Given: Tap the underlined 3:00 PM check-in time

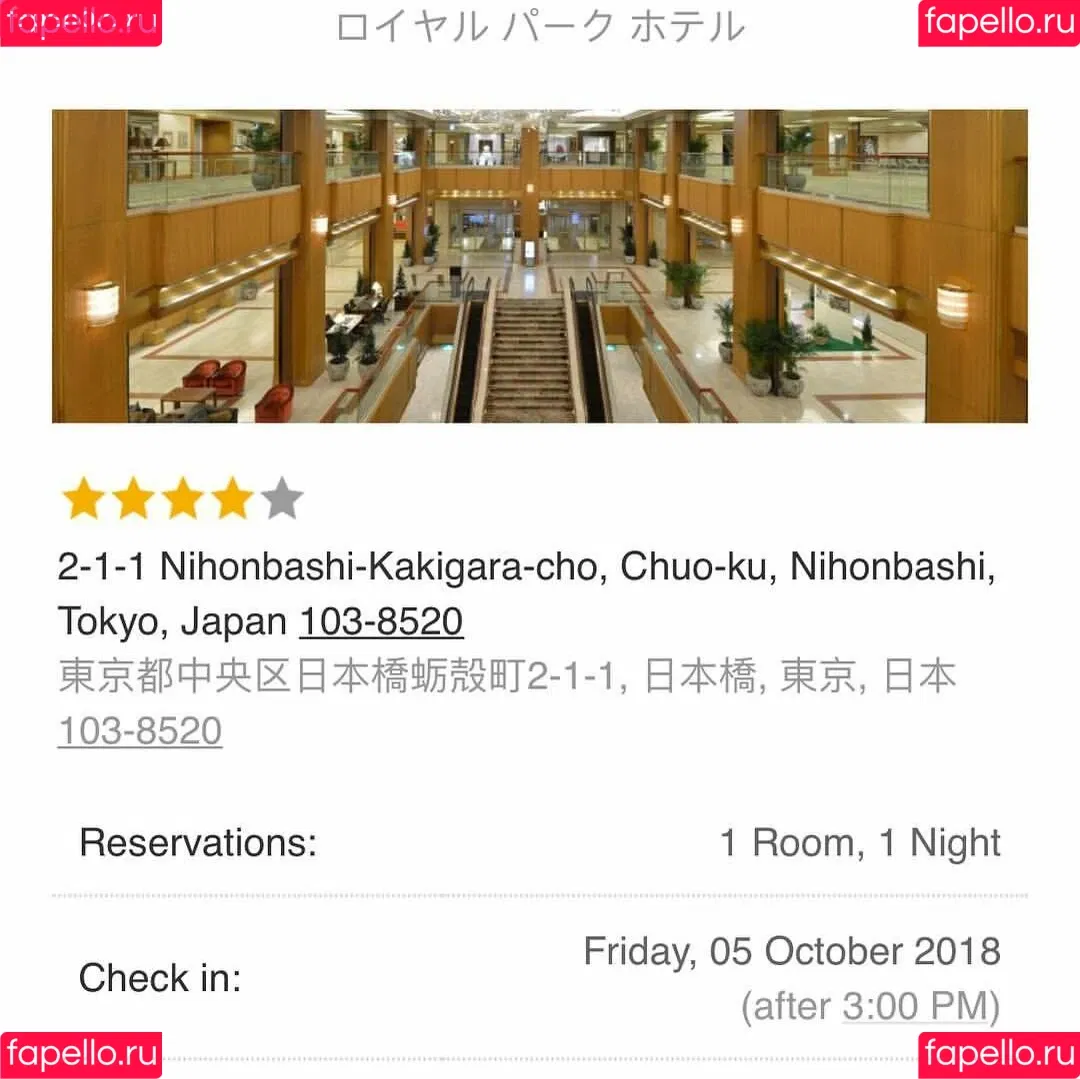Looking at the screenshot, I should (x=914, y=1005).
